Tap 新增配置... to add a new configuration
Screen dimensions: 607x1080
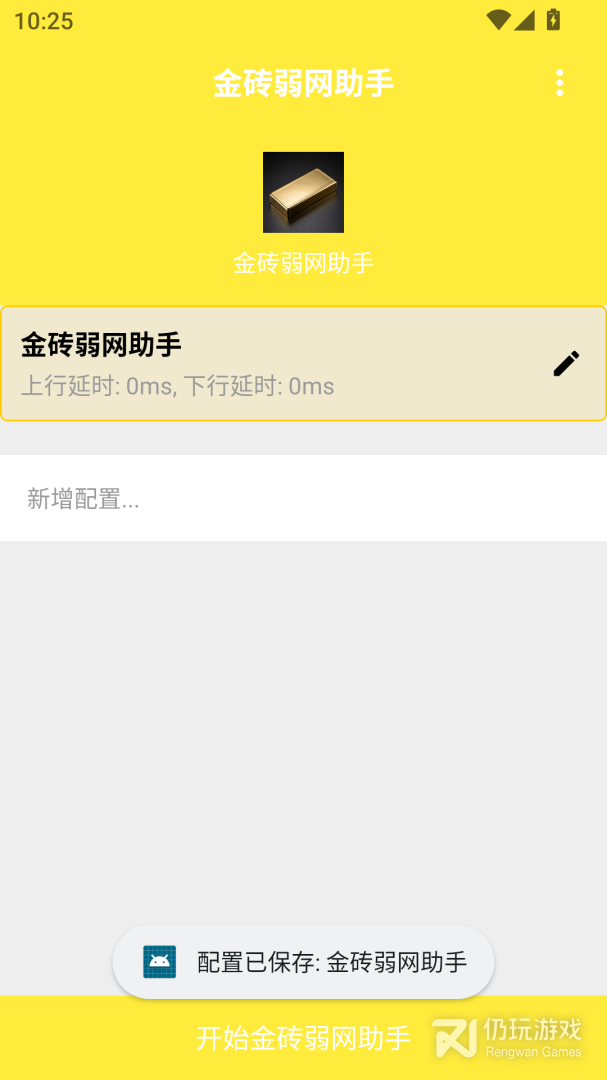coord(303,498)
